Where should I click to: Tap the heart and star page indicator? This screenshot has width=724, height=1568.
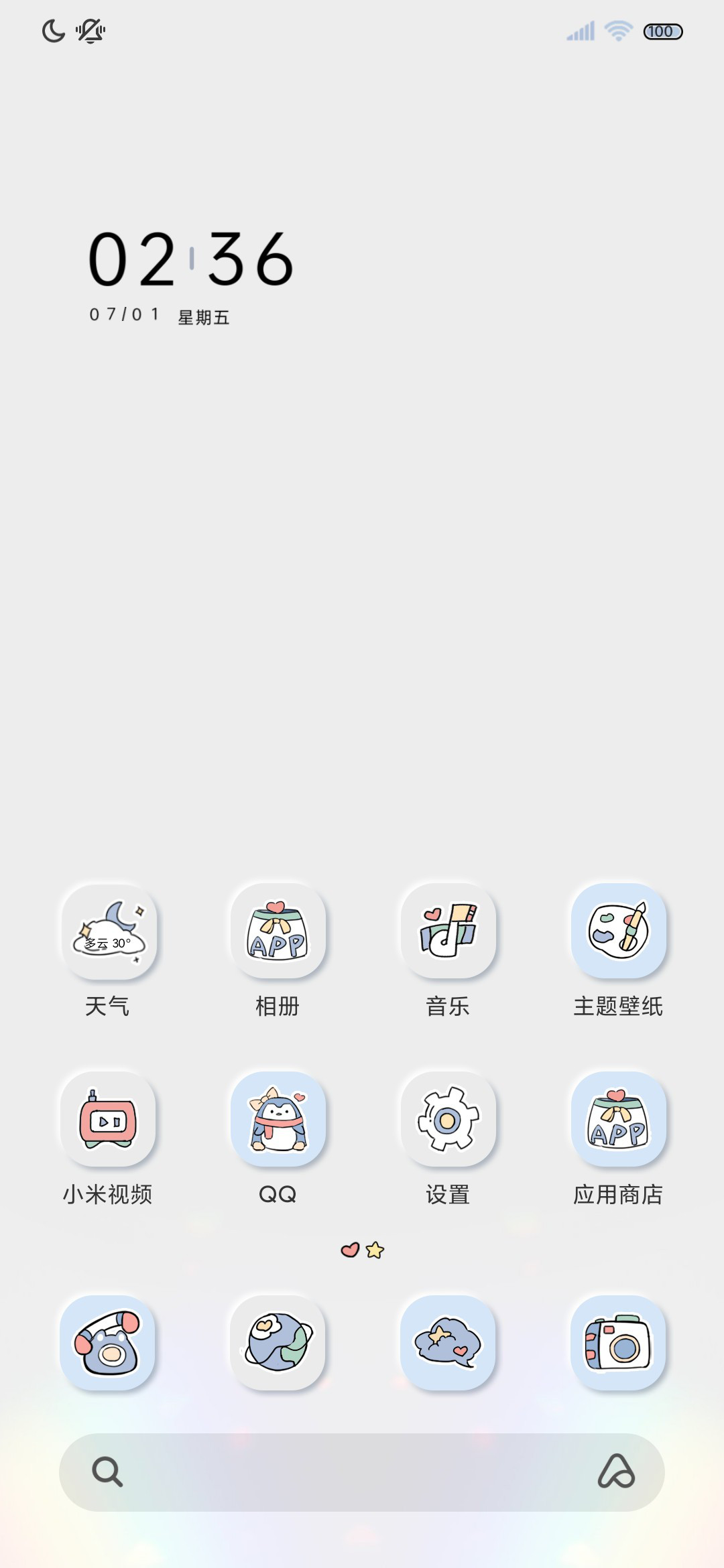click(362, 1250)
